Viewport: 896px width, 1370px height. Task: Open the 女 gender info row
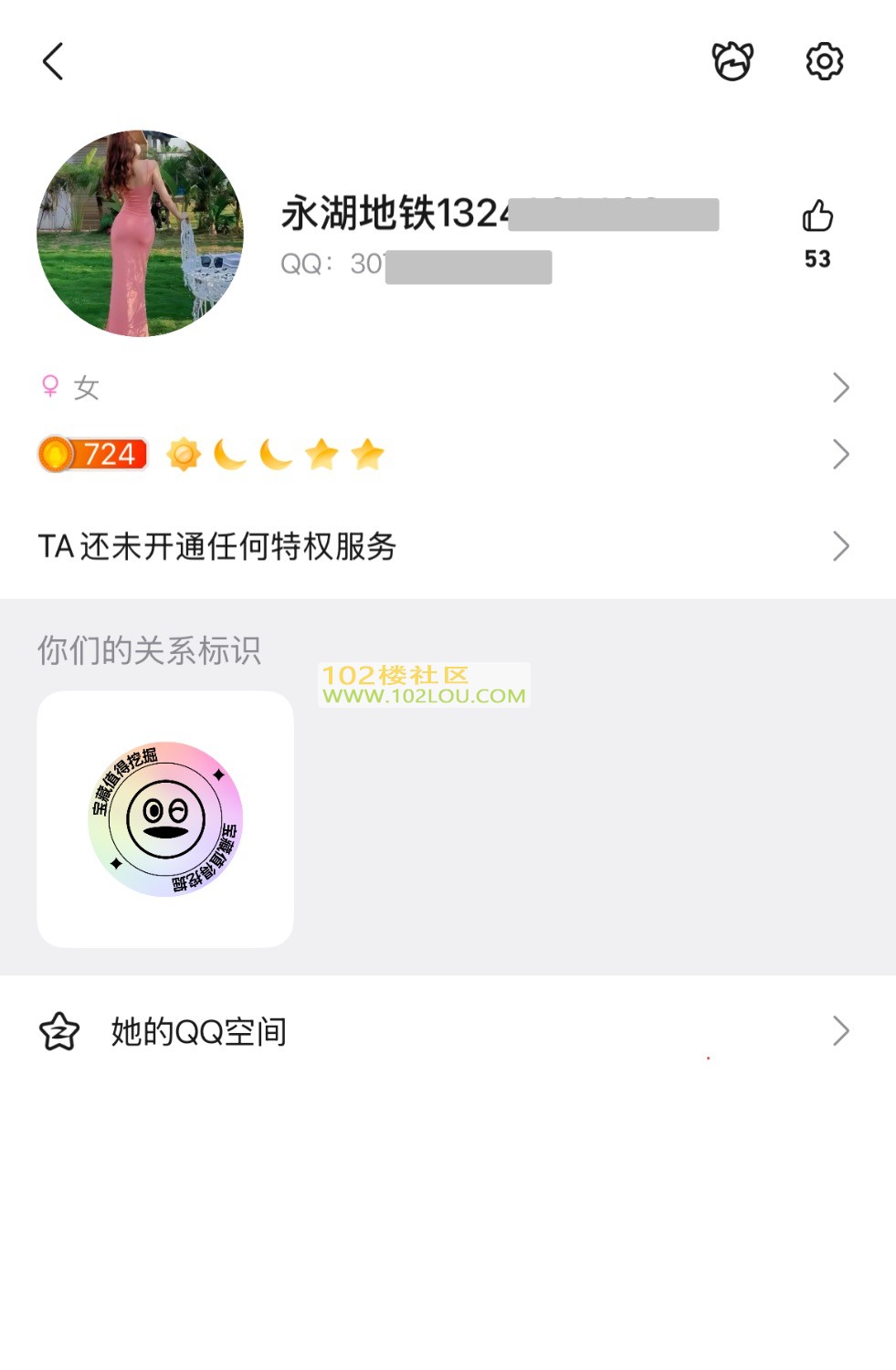click(448, 388)
